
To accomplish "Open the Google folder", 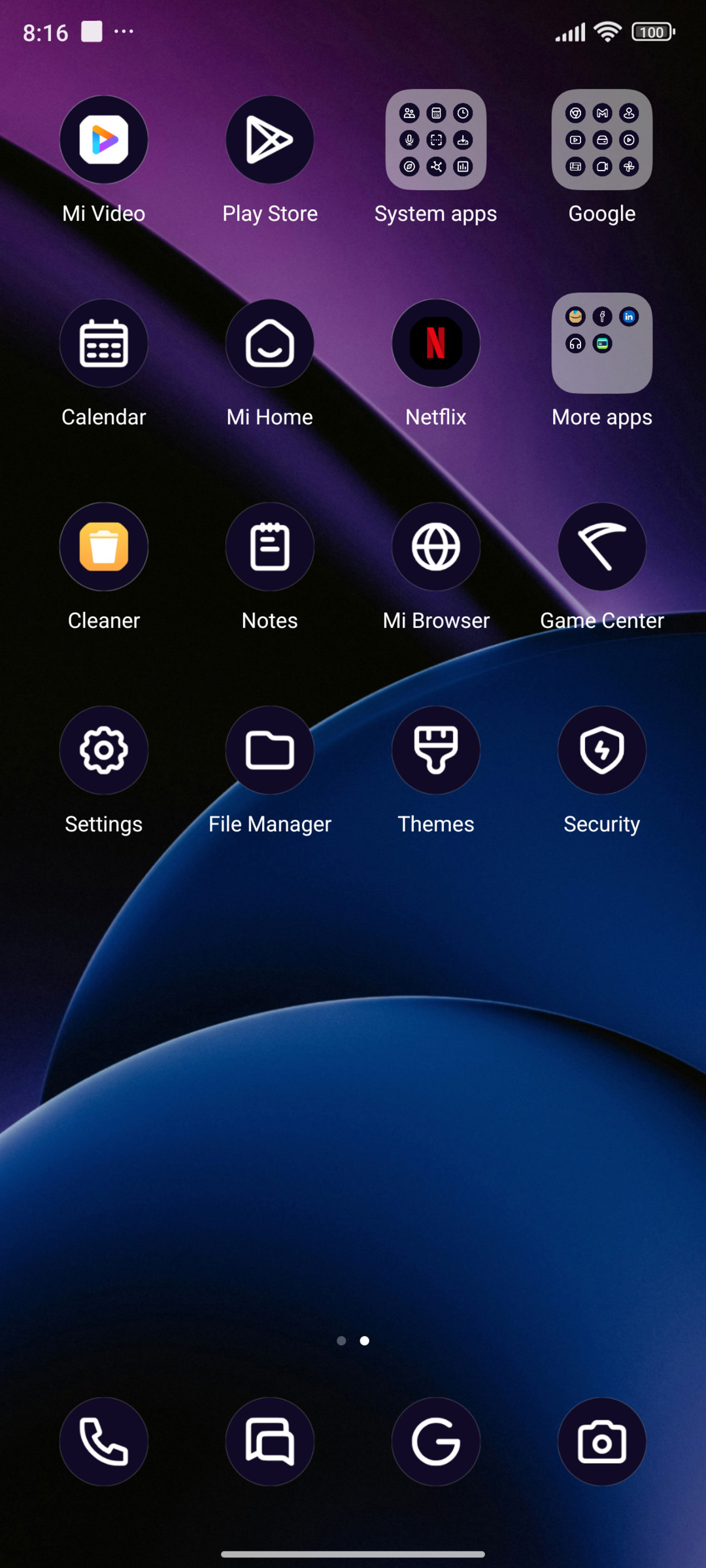I will pyautogui.click(x=602, y=140).
